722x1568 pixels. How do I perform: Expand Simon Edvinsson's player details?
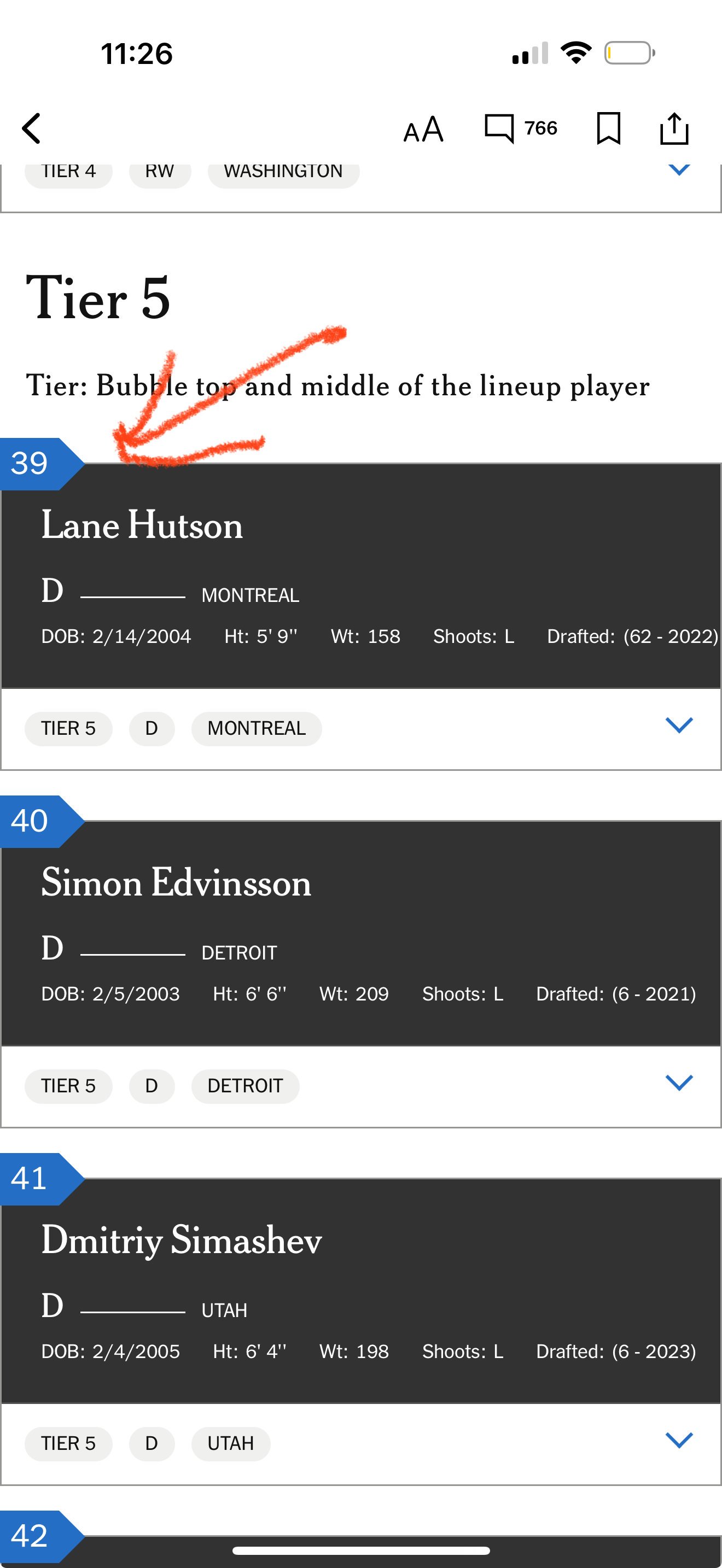click(679, 1083)
